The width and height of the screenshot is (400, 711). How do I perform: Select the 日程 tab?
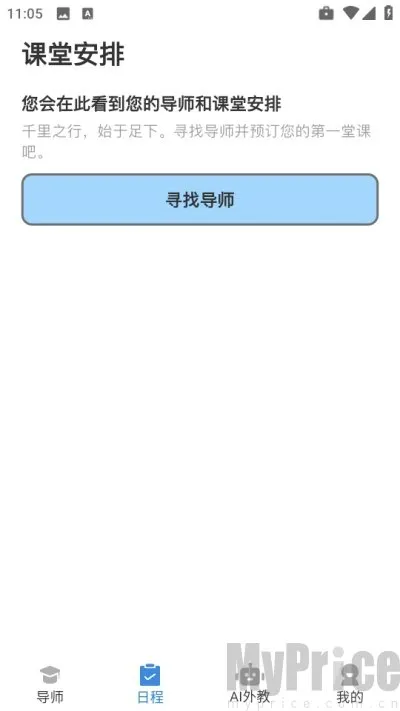[150, 684]
